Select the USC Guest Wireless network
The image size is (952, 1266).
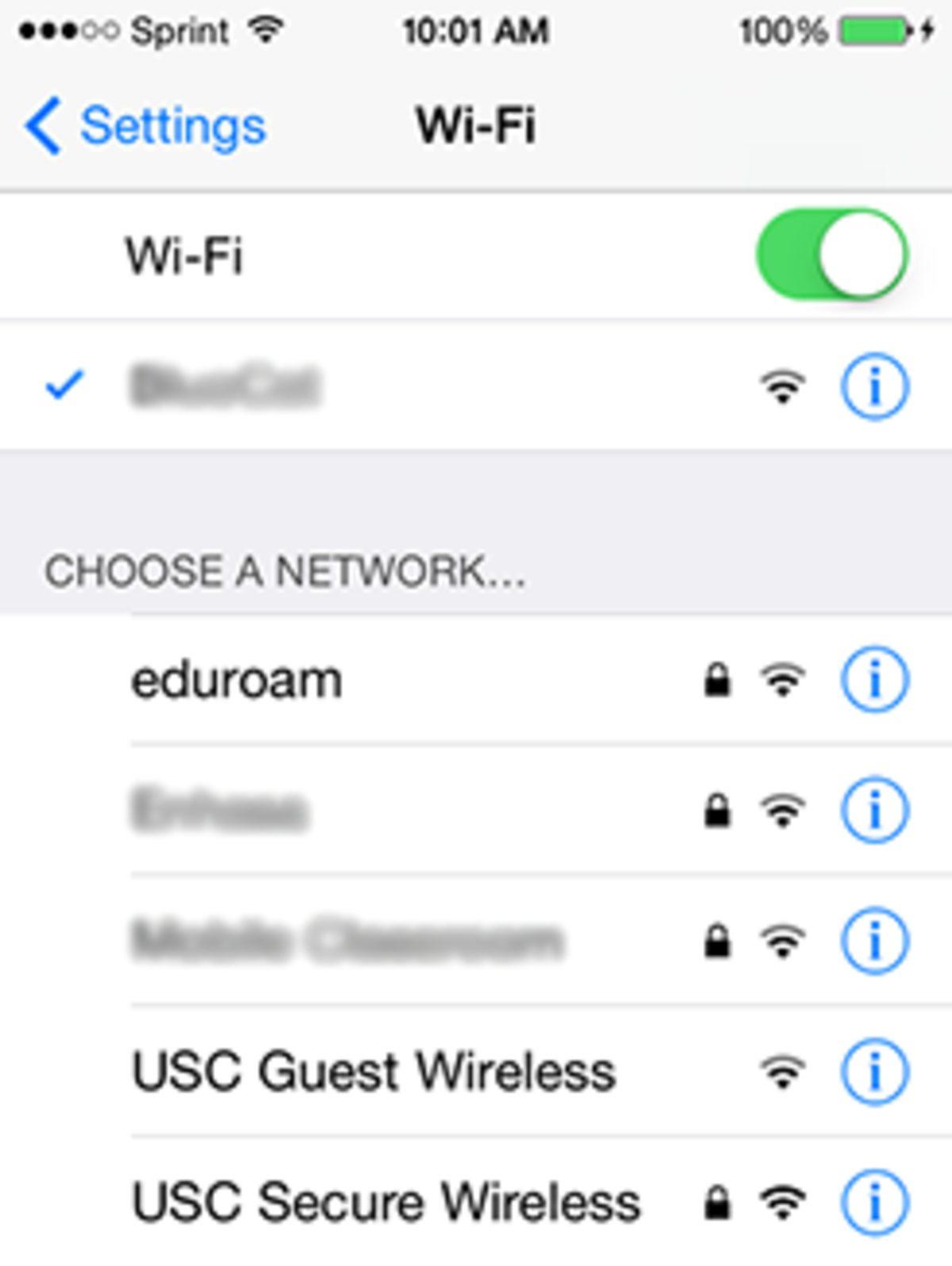pyautogui.click(x=373, y=1072)
